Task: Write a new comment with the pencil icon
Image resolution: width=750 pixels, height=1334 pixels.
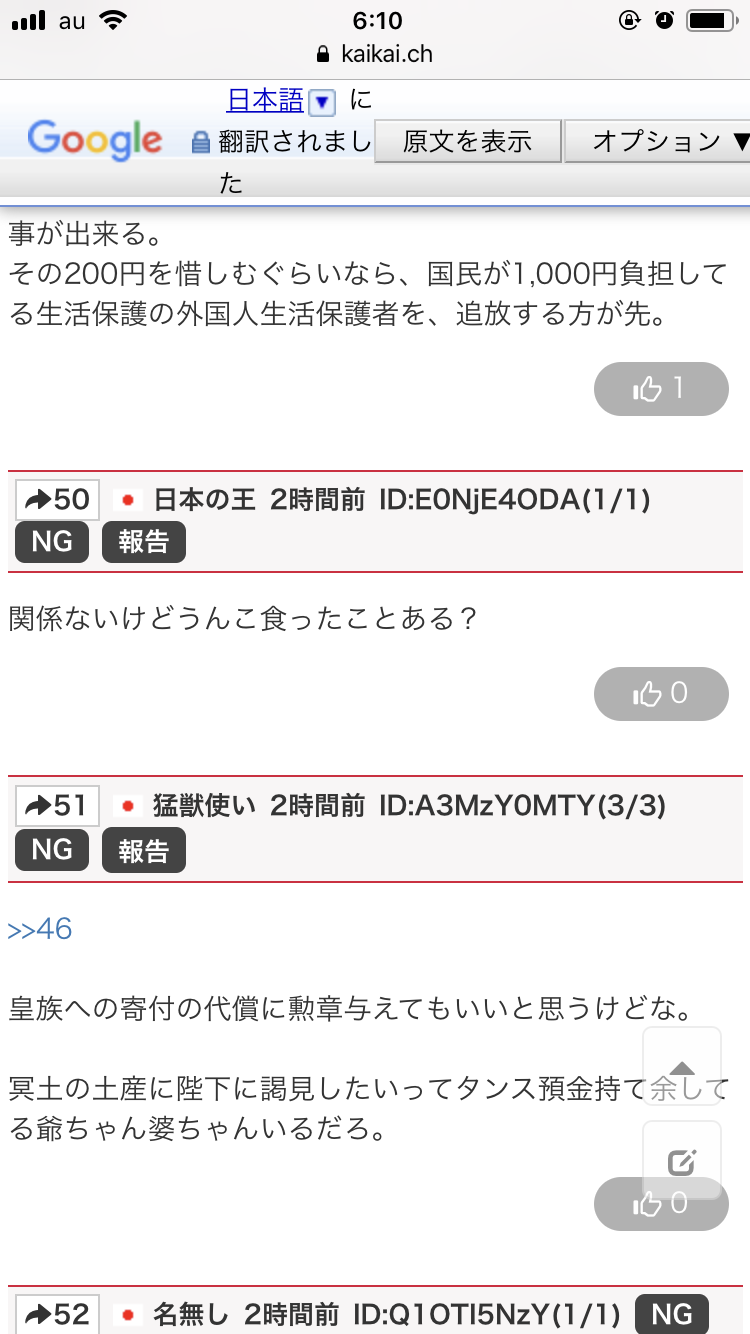Action: 681,1161
